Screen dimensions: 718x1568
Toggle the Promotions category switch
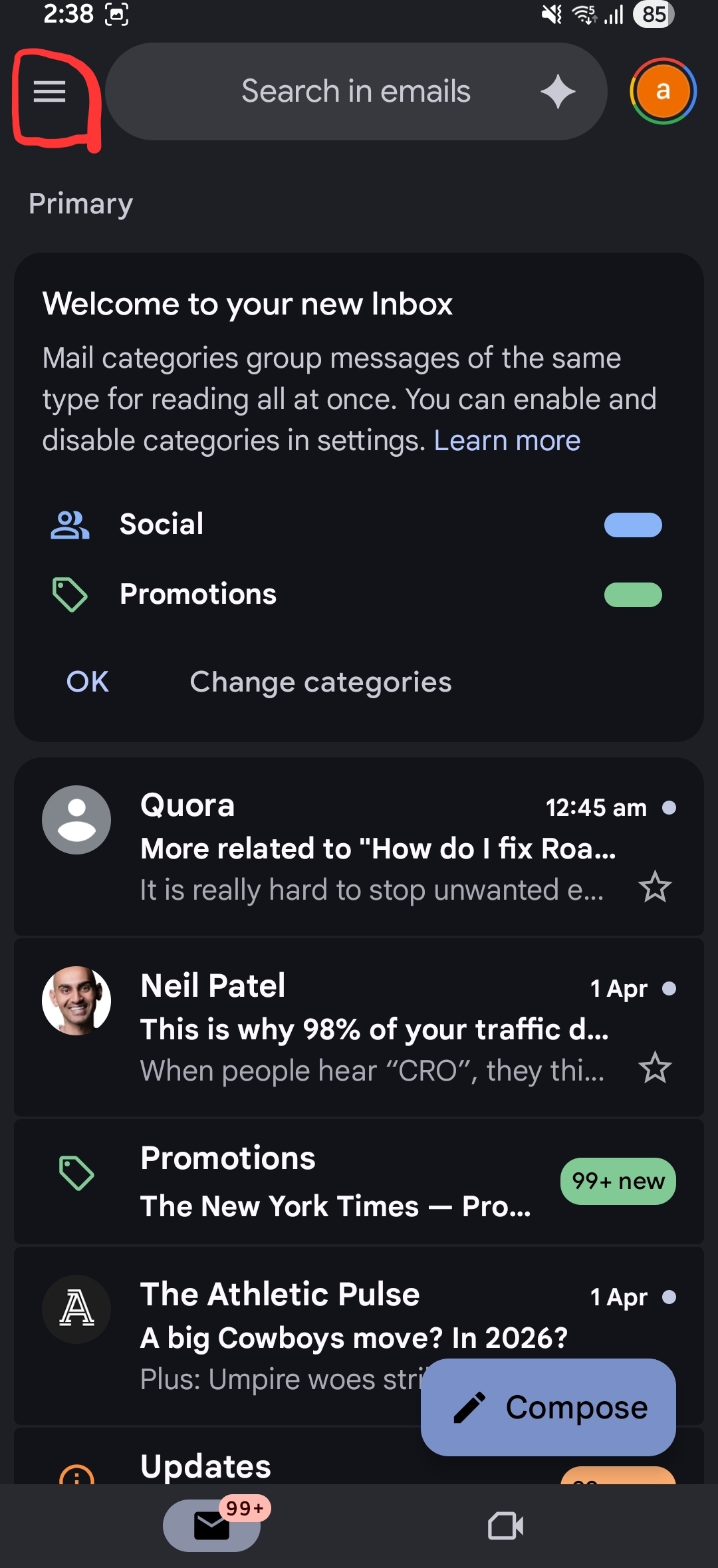(632, 594)
